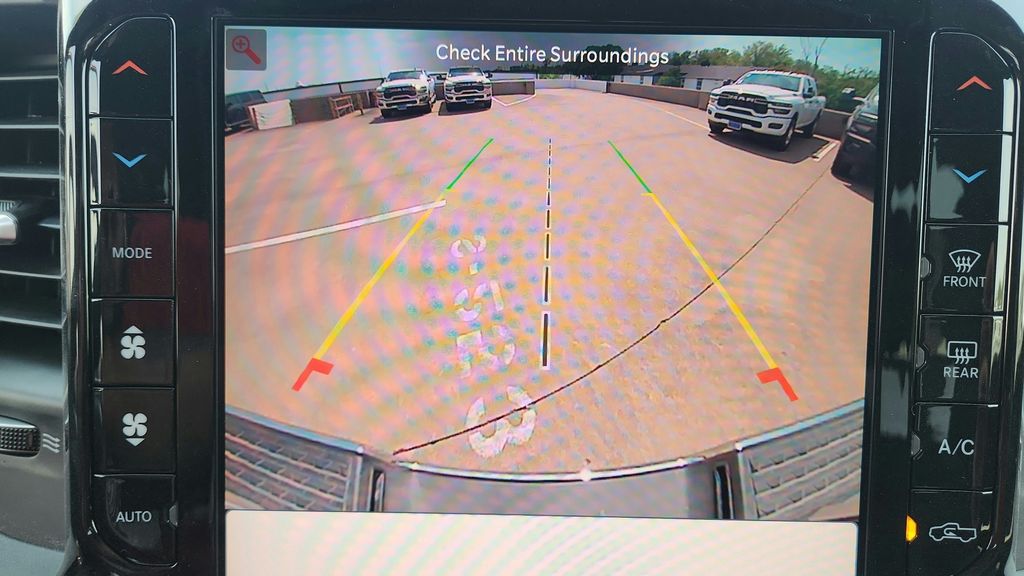Tap the zoom magnifier icon on camera view

pos(246,49)
